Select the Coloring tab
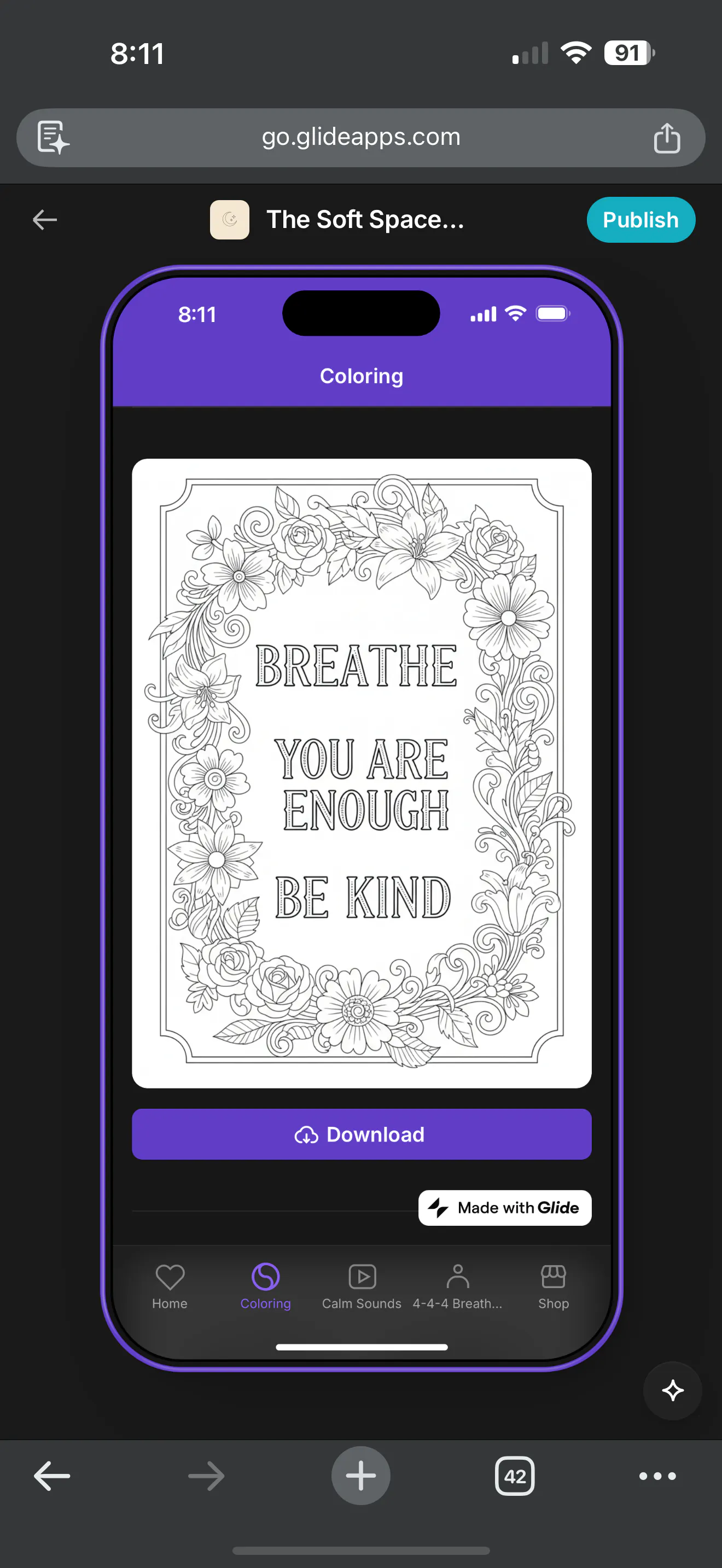Viewport: 722px width, 1568px height. tap(265, 1286)
